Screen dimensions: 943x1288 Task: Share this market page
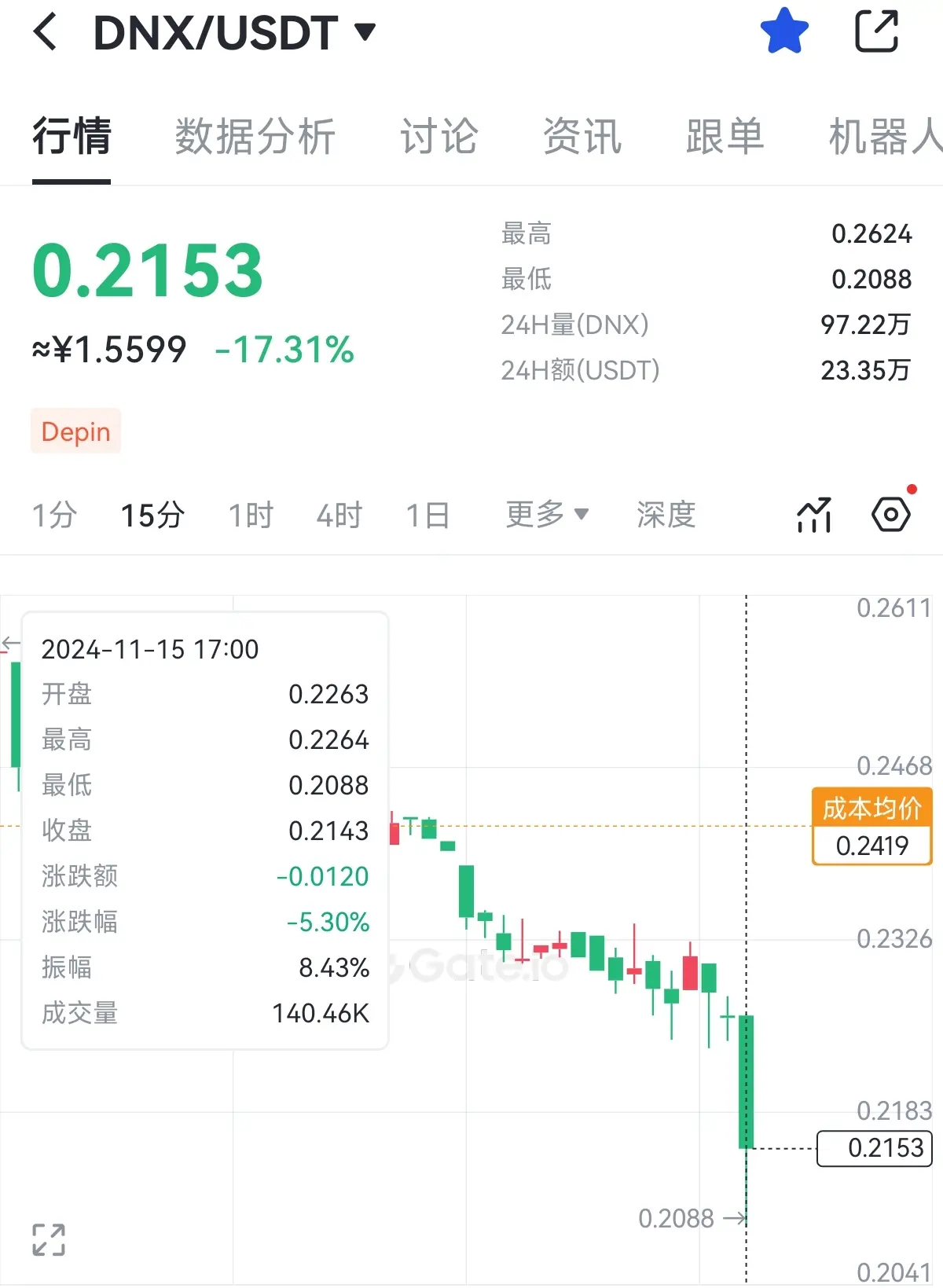[876, 31]
